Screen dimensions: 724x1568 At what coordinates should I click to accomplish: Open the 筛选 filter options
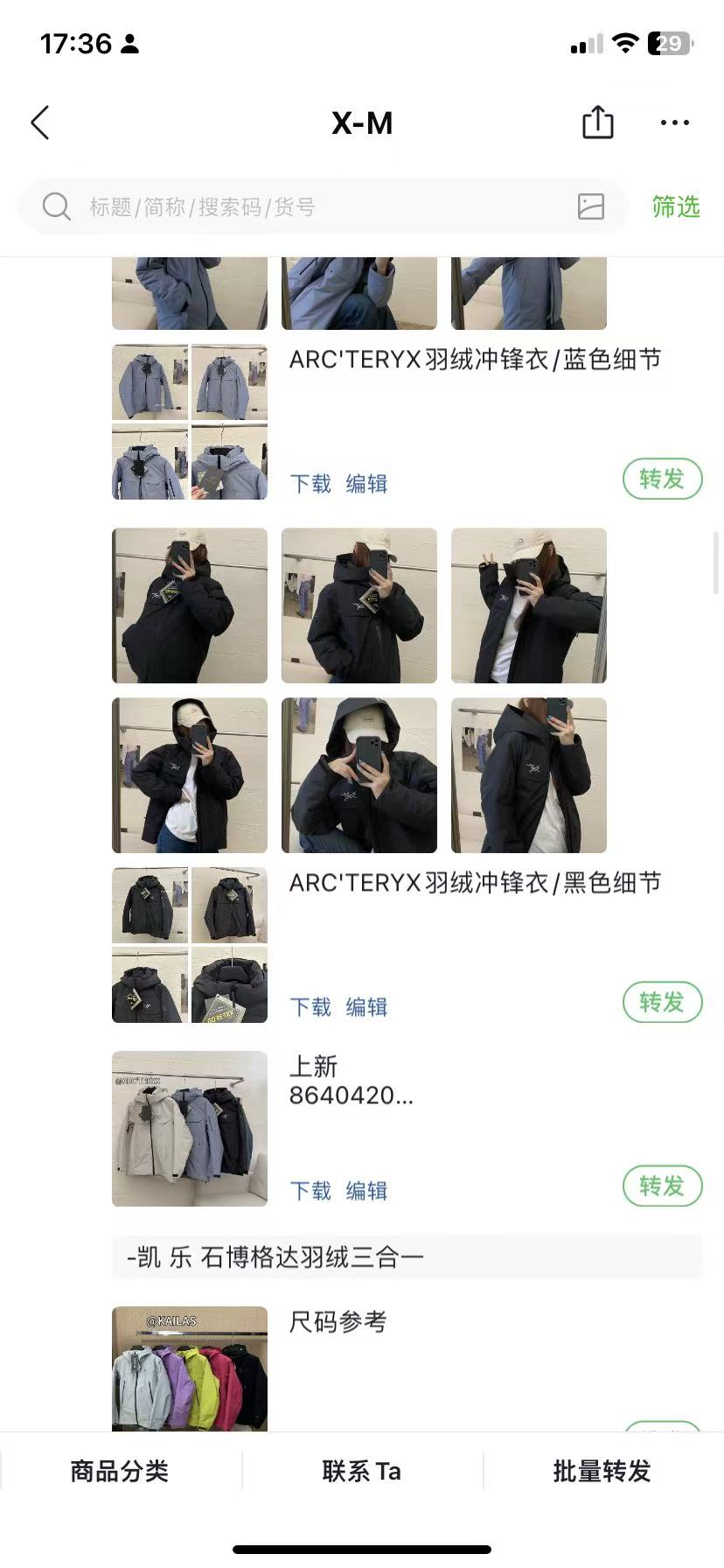676,206
